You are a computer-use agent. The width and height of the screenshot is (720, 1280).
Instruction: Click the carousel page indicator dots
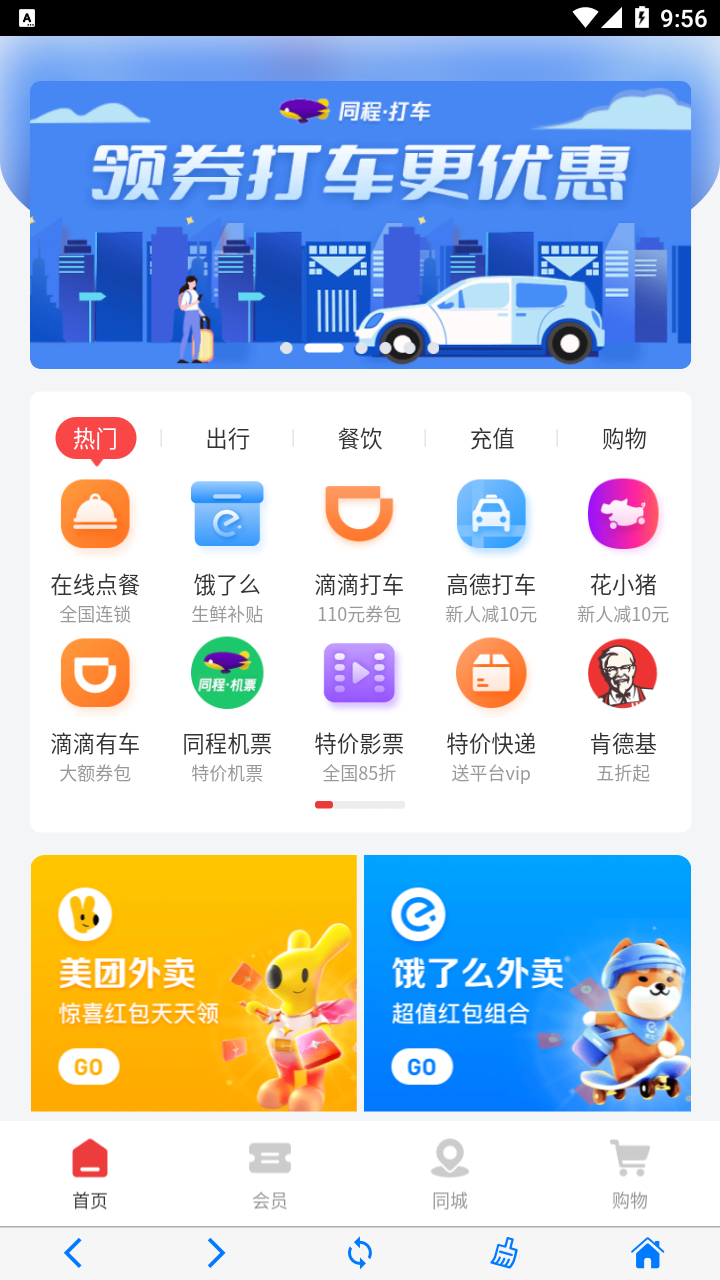pyautogui.click(x=320, y=348)
